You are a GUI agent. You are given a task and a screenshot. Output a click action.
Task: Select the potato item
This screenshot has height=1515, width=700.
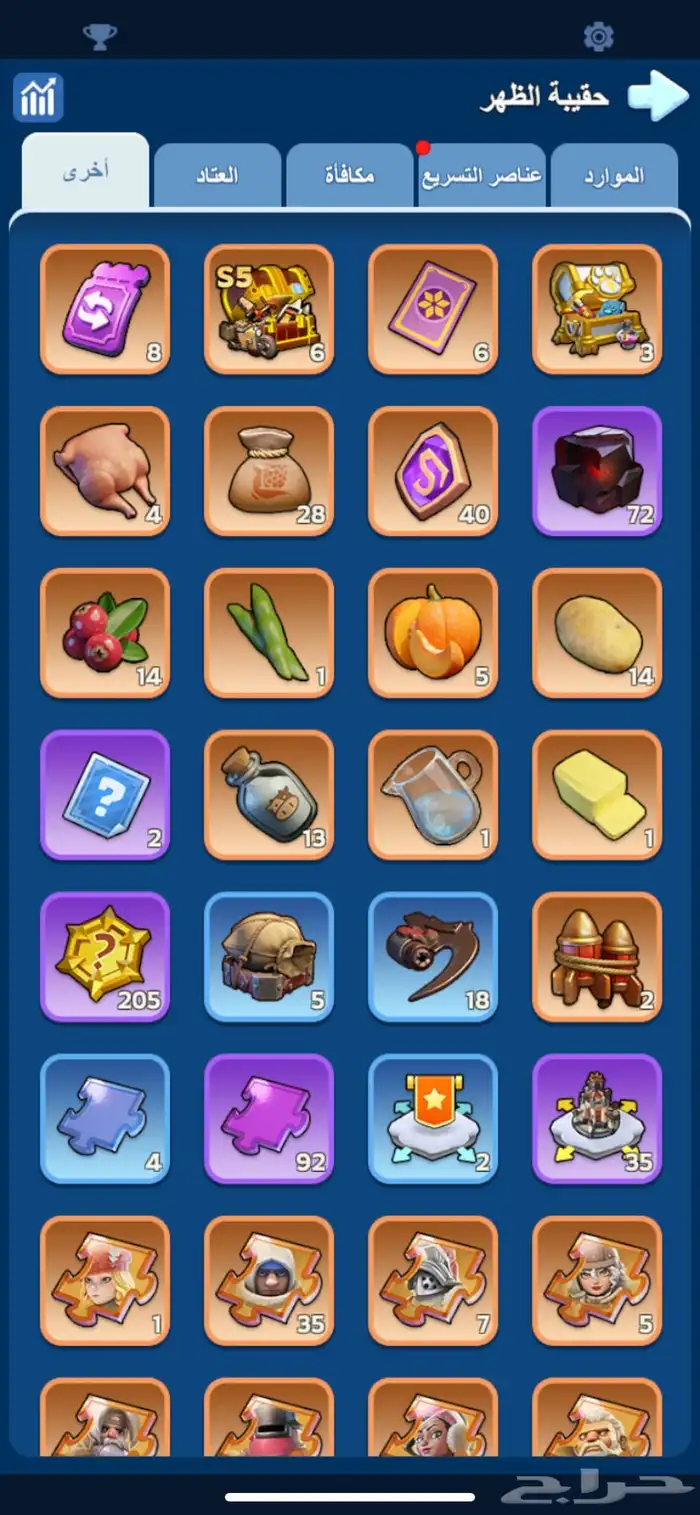[x=597, y=633]
